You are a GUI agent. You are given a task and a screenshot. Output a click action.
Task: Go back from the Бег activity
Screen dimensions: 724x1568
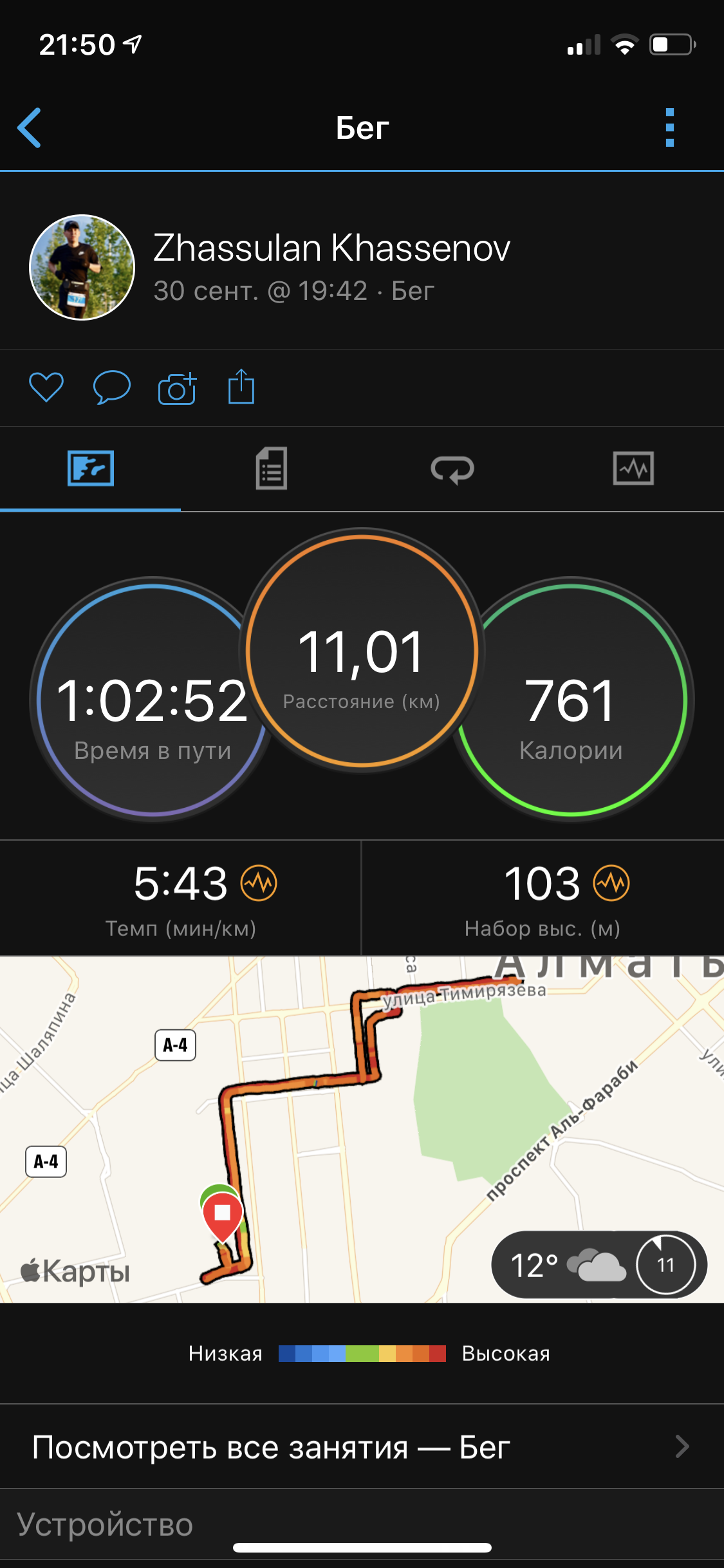30,127
